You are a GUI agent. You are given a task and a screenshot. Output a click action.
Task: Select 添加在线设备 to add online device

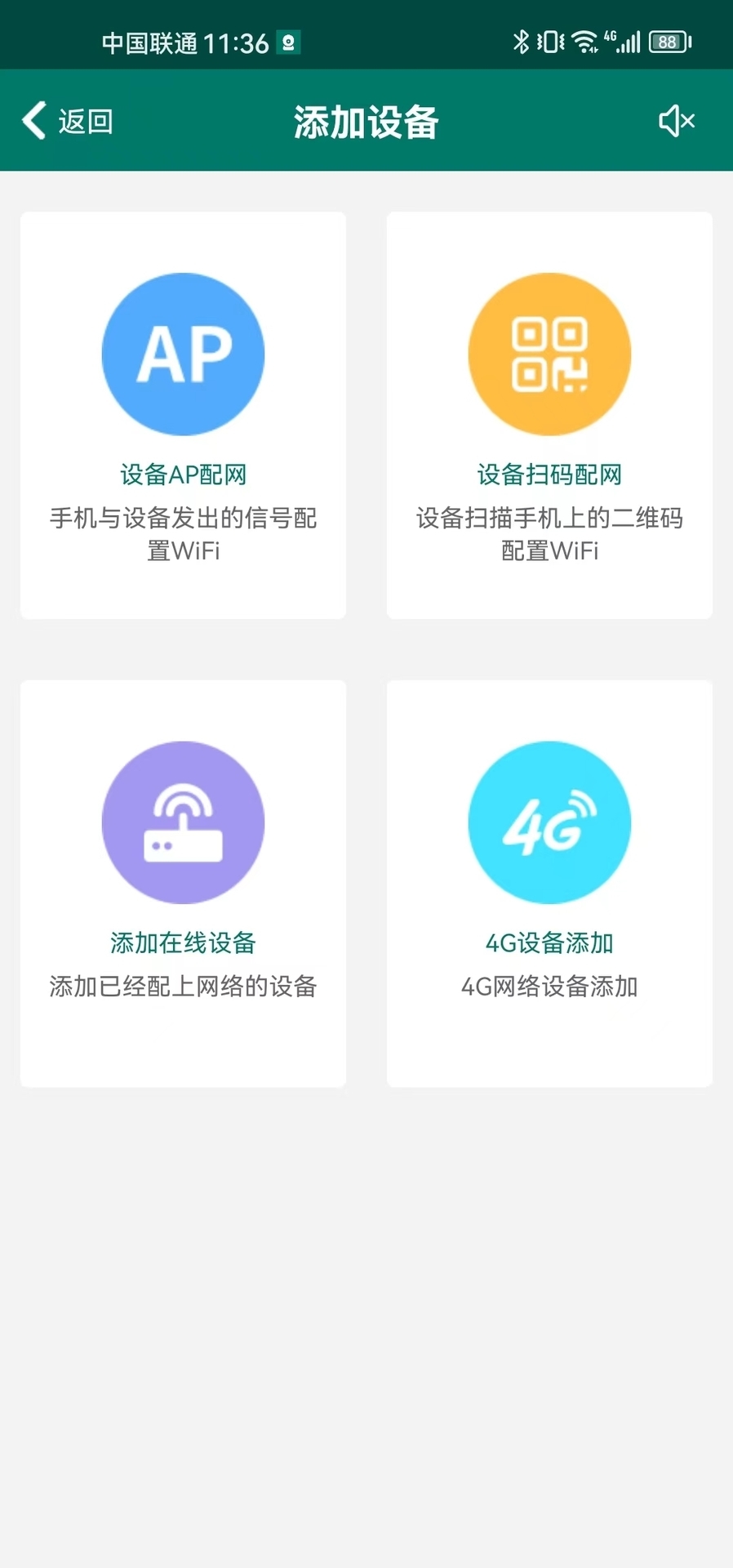182,942
